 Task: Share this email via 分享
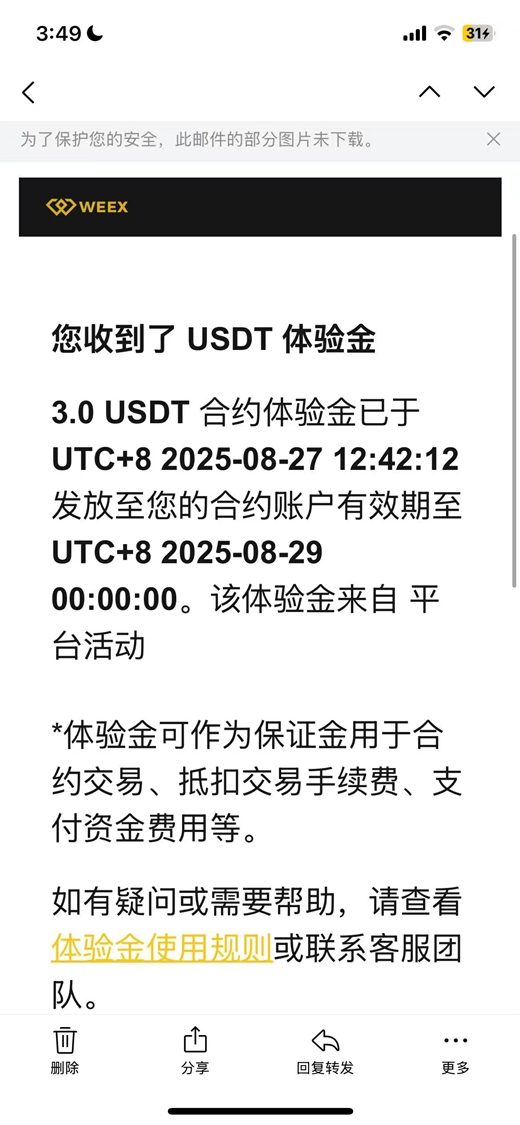pos(195,1051)
